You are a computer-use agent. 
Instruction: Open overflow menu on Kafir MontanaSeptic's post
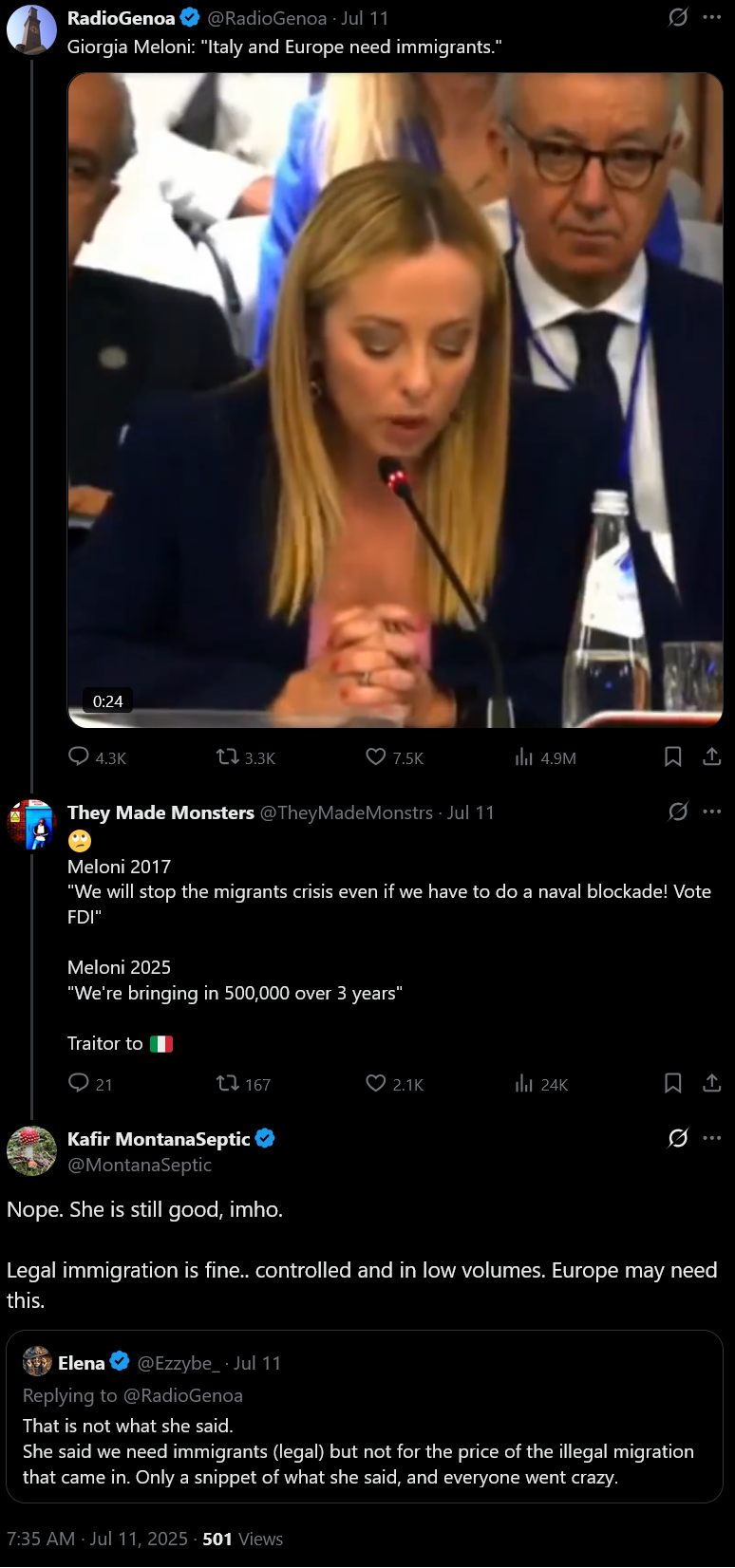click(x=712, y=1138)
